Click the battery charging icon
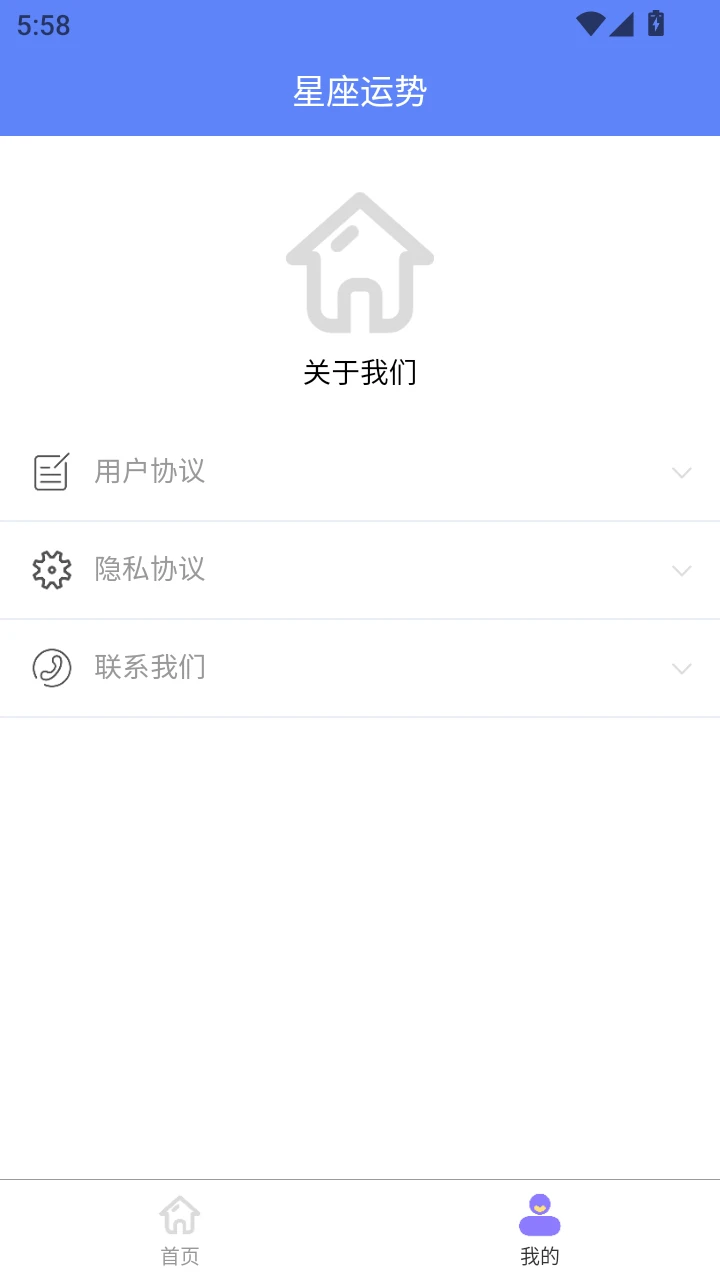The height and width of the screenshot is (1280, 720). [x=655, y=24]
